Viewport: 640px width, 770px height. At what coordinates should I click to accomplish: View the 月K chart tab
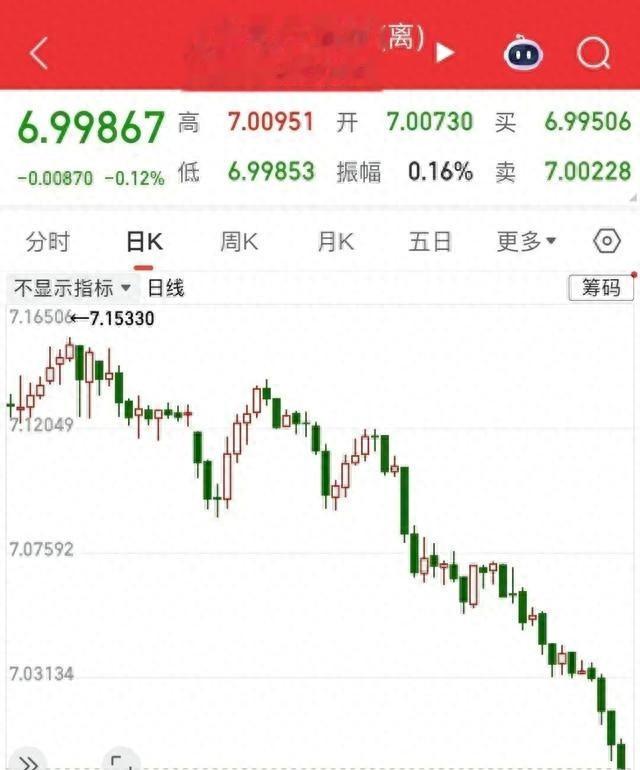(x=336, y=241)
